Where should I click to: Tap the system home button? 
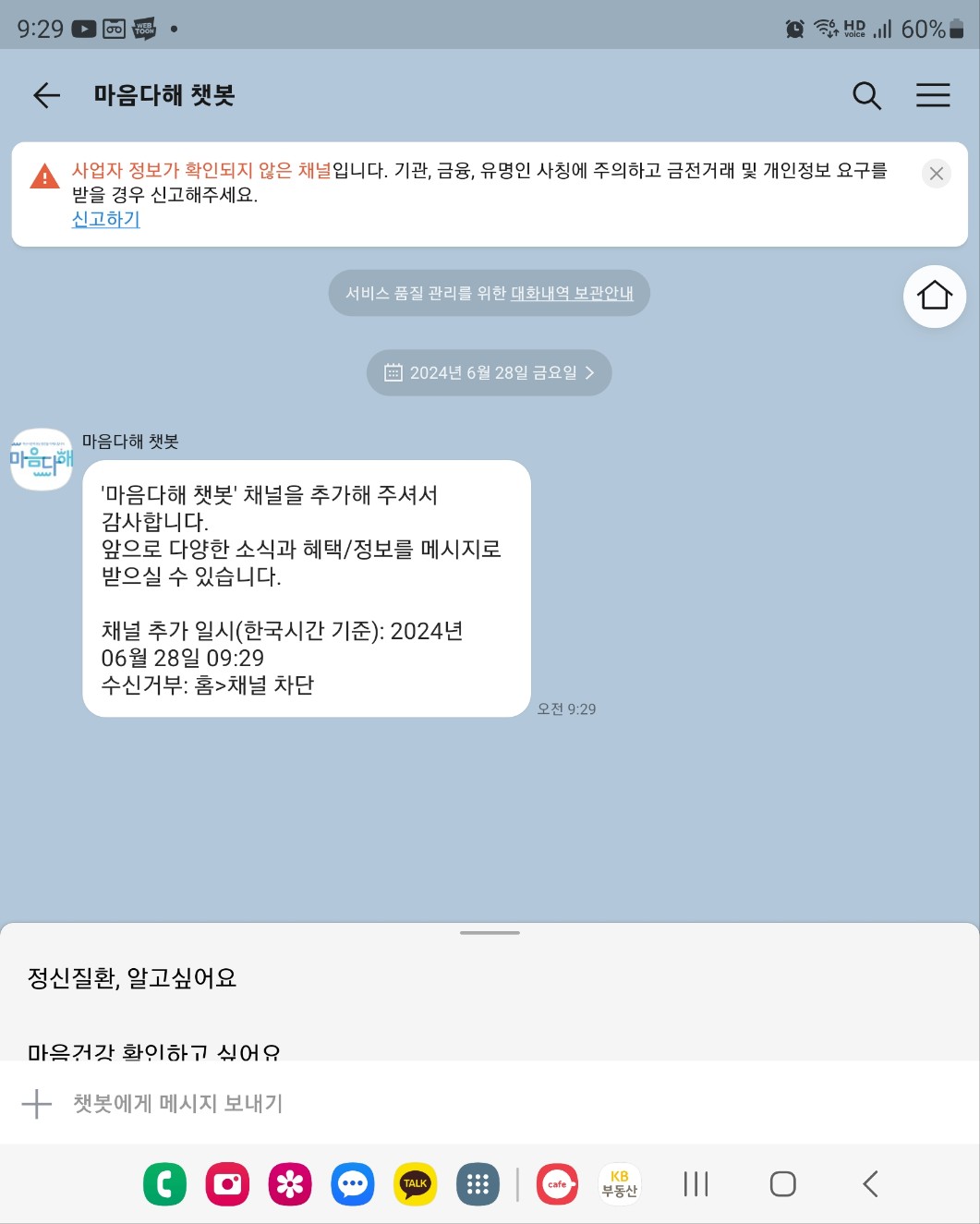point(782,1184)
